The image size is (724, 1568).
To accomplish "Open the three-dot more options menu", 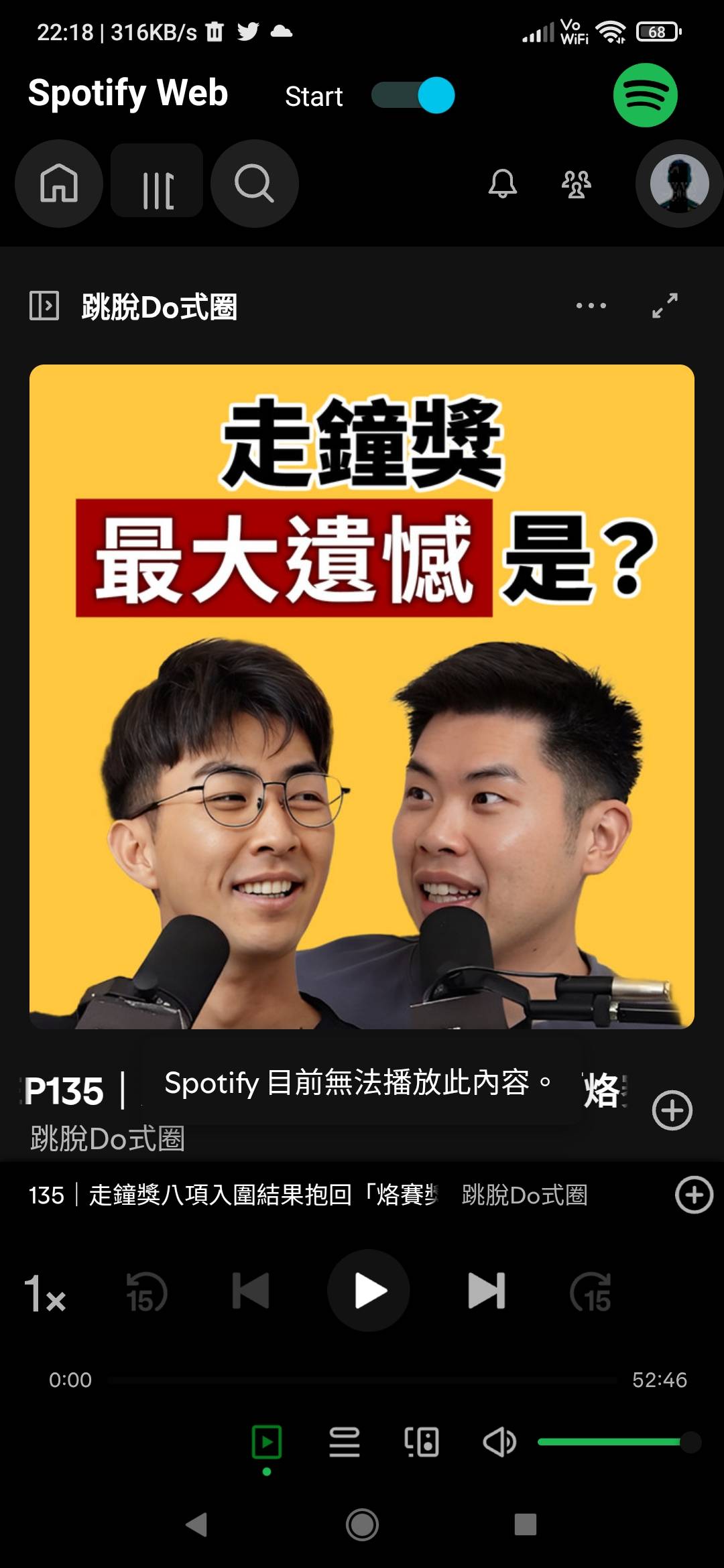I will (x=591, y=306).
